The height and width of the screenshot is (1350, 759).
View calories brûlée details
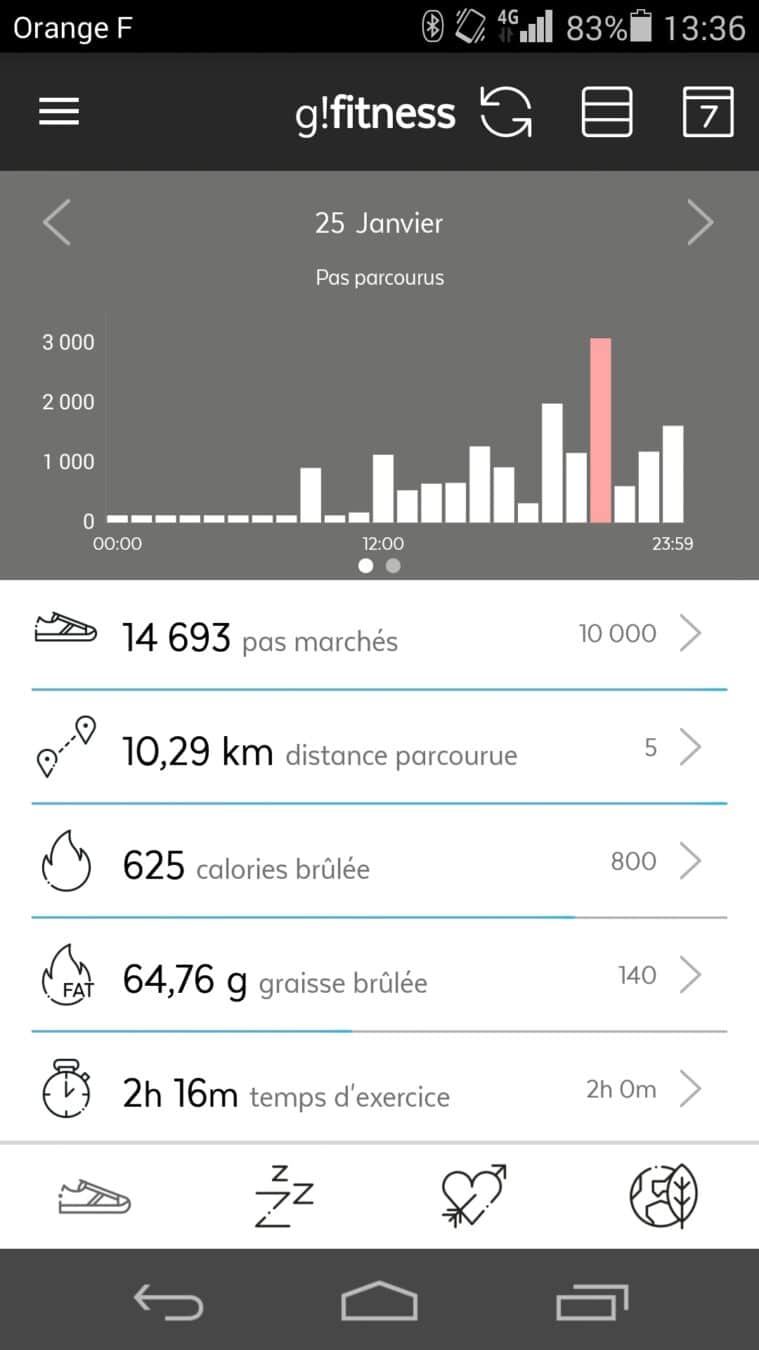379,862
